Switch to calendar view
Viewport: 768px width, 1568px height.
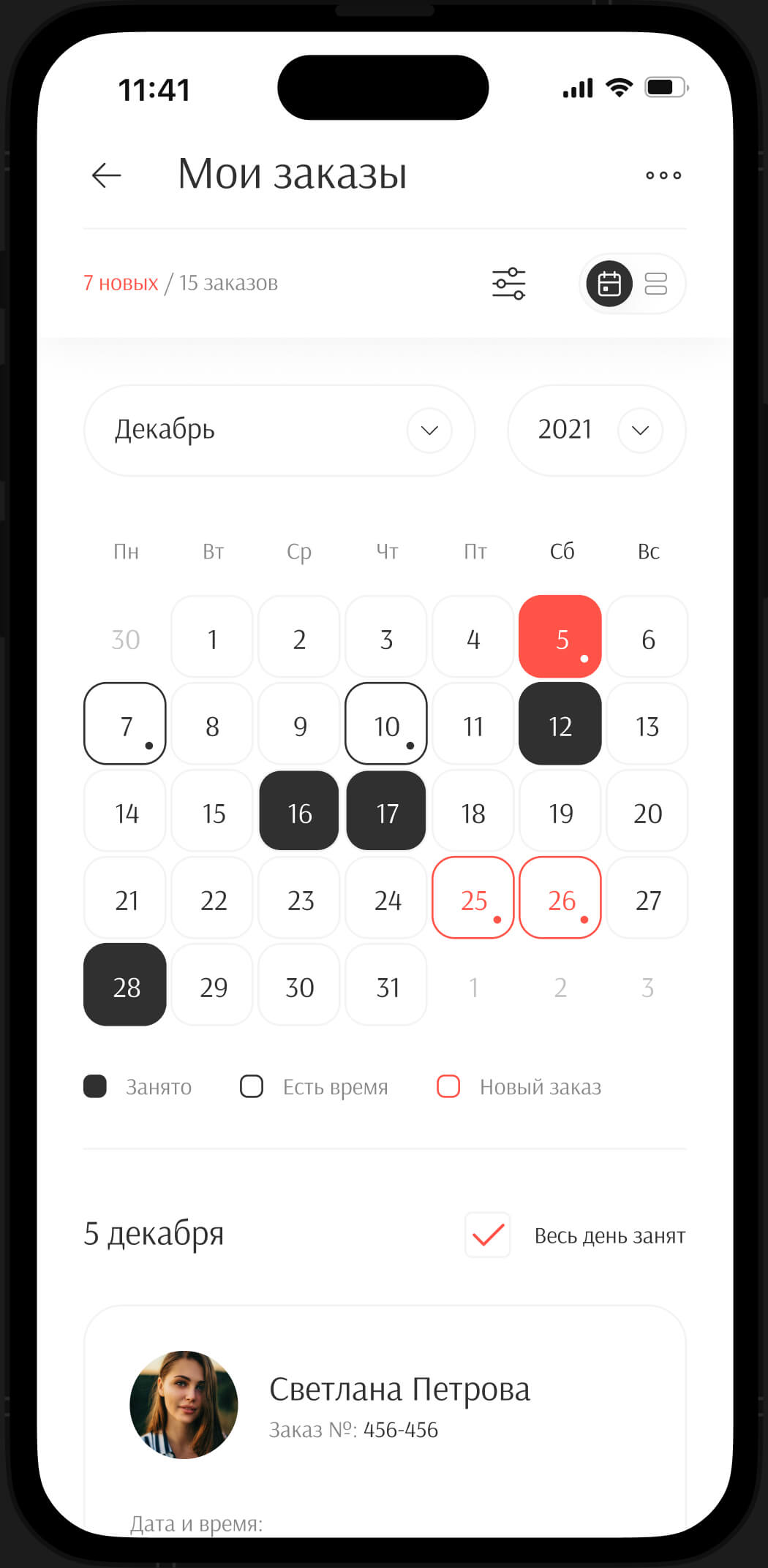click(609, 284)
